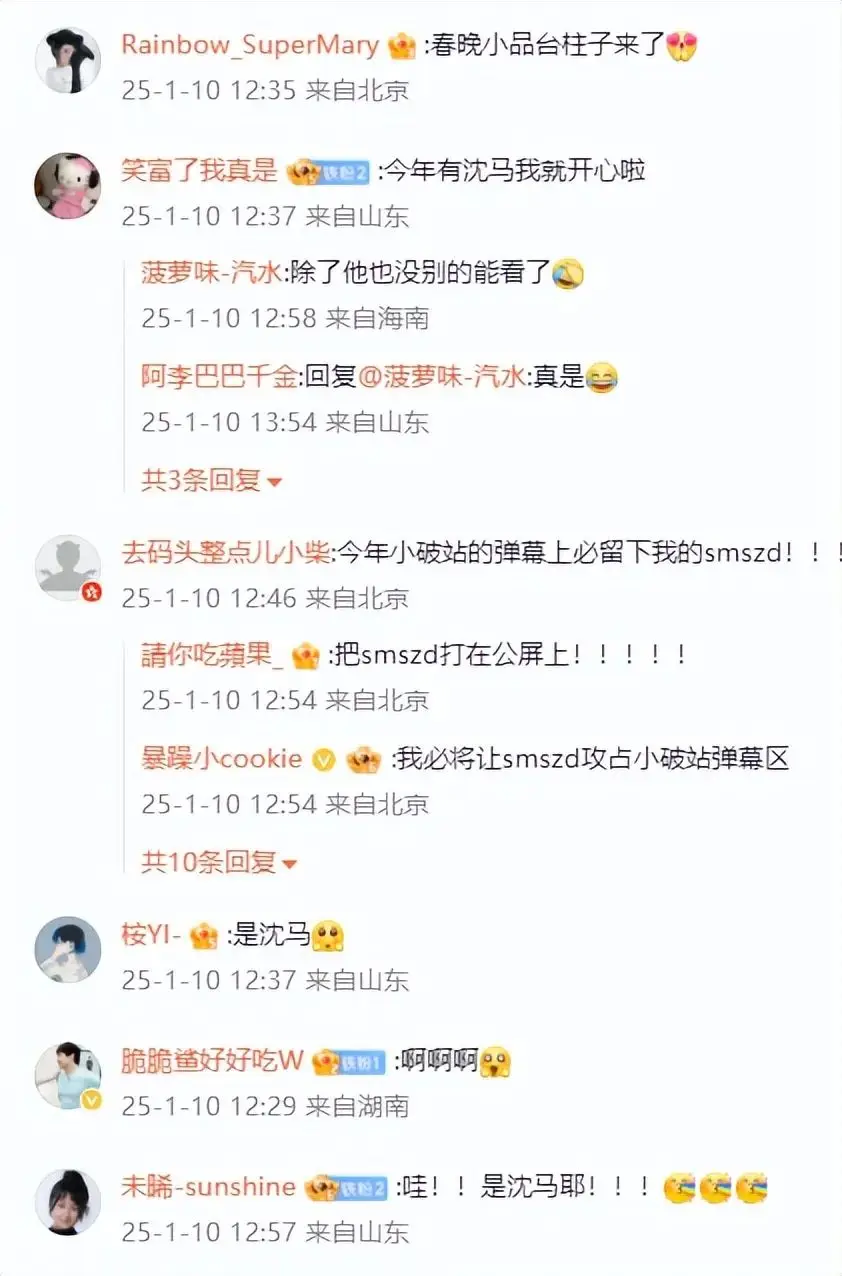Tap the @菠萝味-汽水 mention in the reply
842x1276 pixels.
coord(440,377)
